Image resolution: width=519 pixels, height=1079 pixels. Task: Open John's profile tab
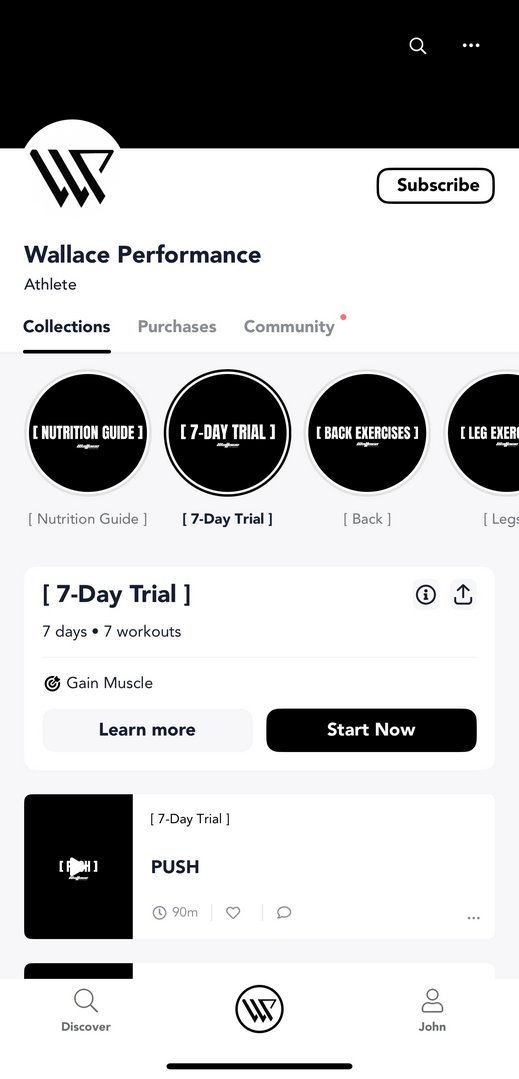pos(432,1010)
